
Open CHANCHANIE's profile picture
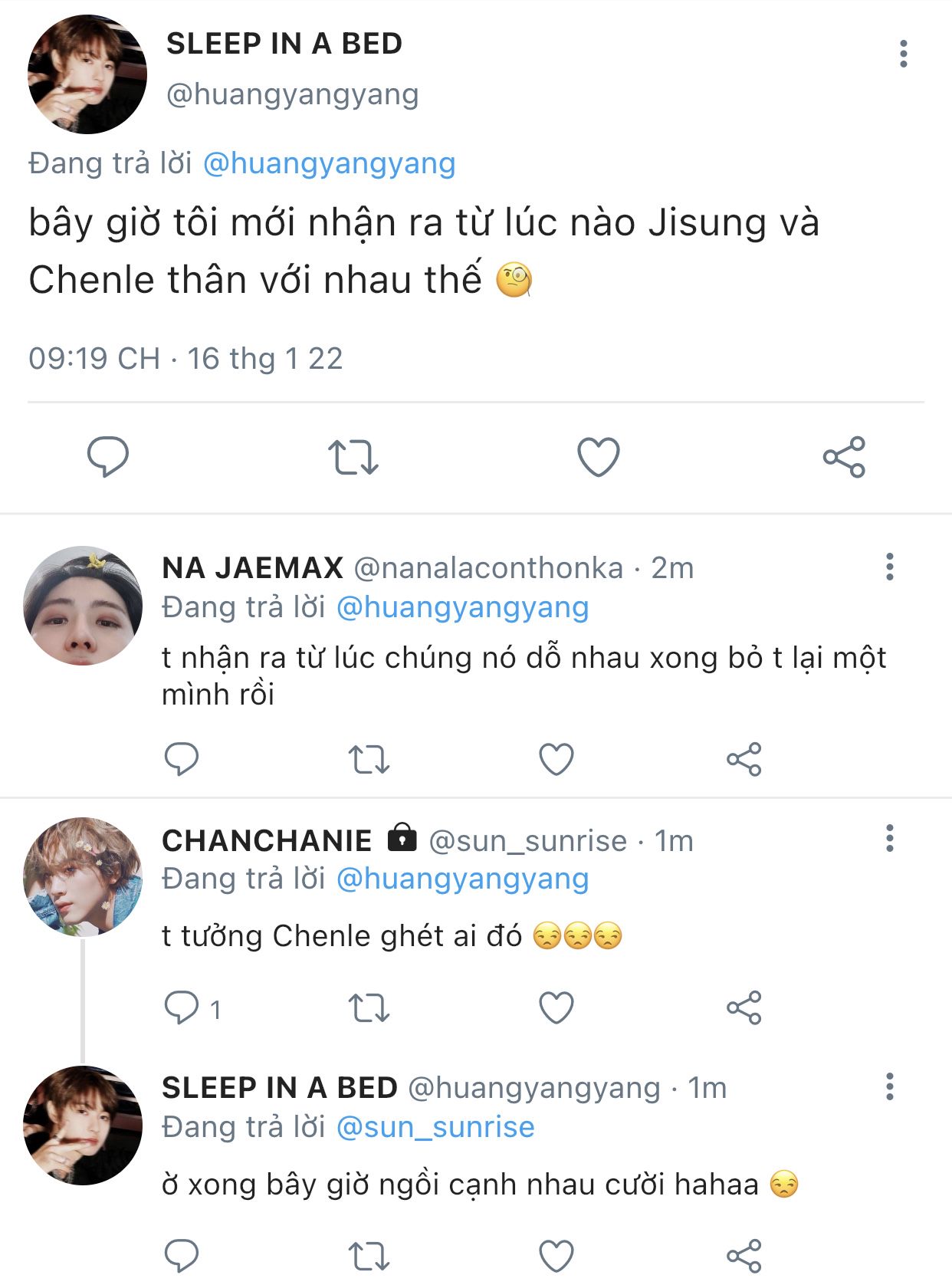pyautogui.click(x=83, y=876)
